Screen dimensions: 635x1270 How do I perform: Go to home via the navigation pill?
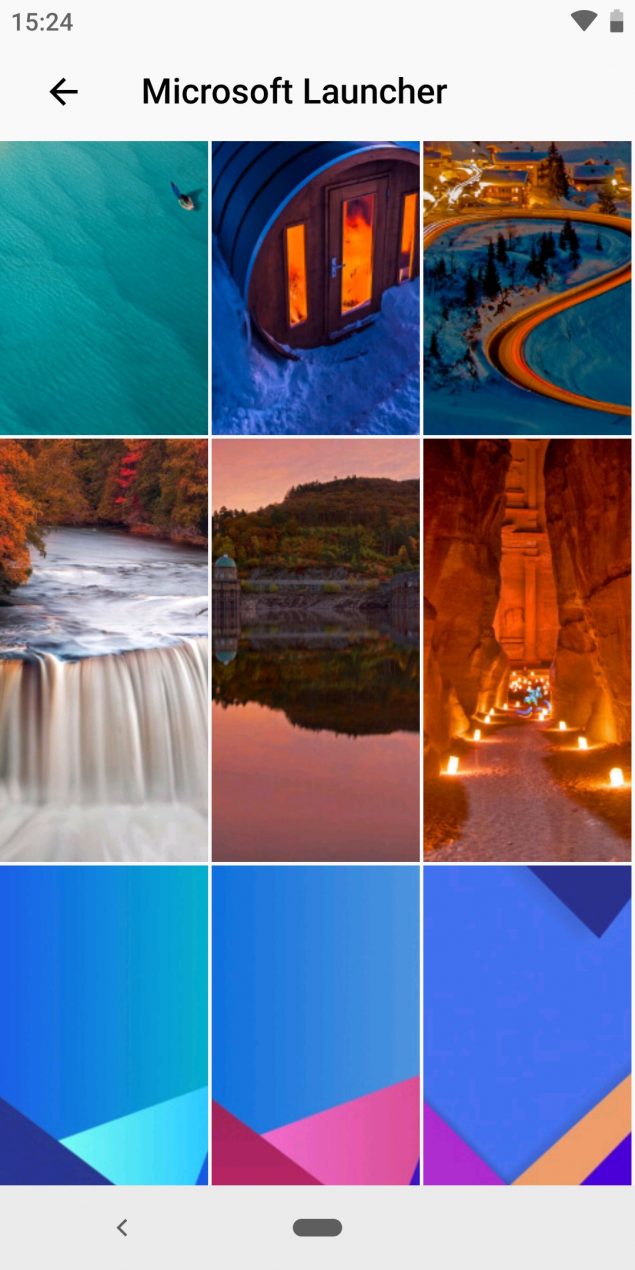coord(317,1227)
